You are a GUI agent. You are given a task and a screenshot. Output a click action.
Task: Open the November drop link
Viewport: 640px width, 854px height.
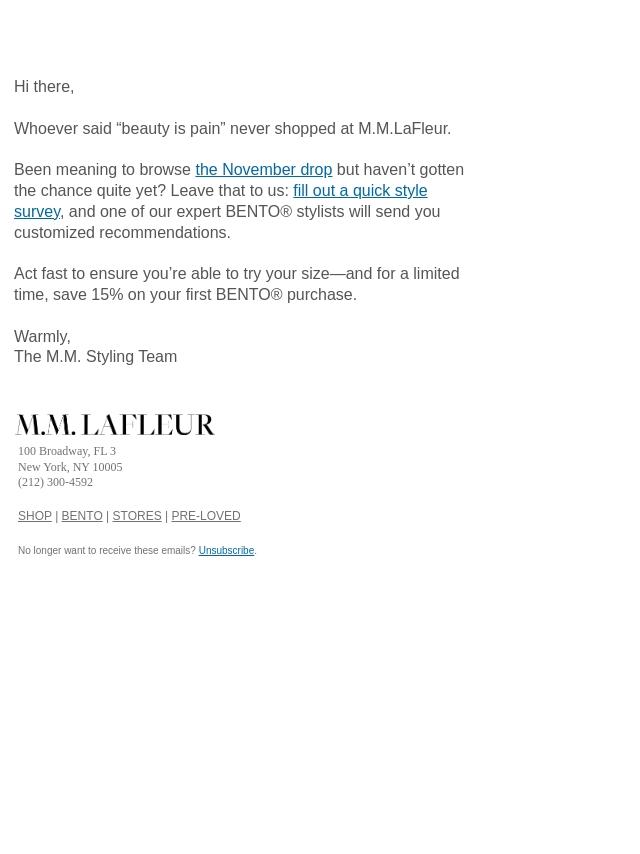(263, 170)
